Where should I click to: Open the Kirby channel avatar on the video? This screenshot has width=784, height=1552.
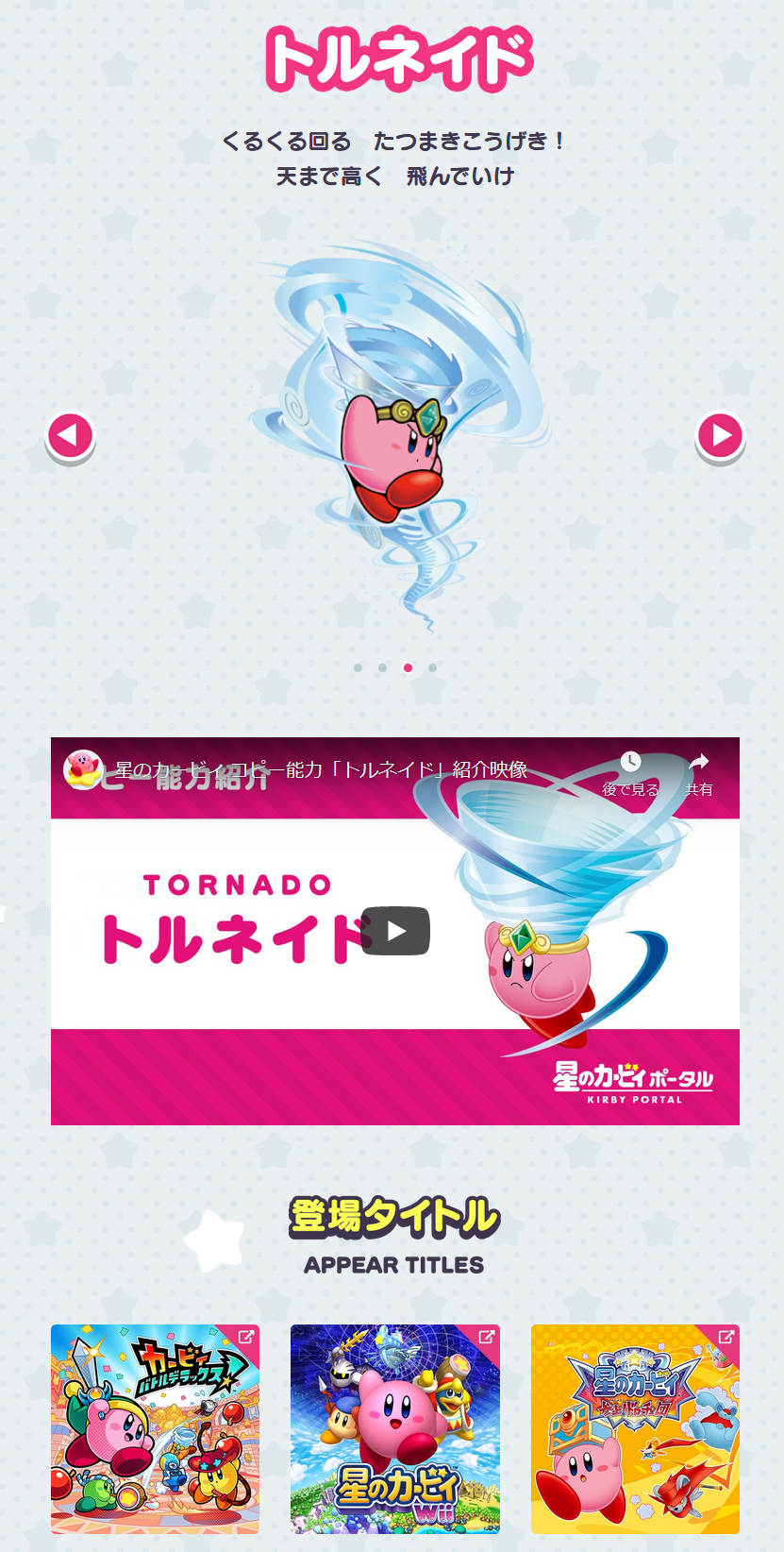click(x=82, y=769)
